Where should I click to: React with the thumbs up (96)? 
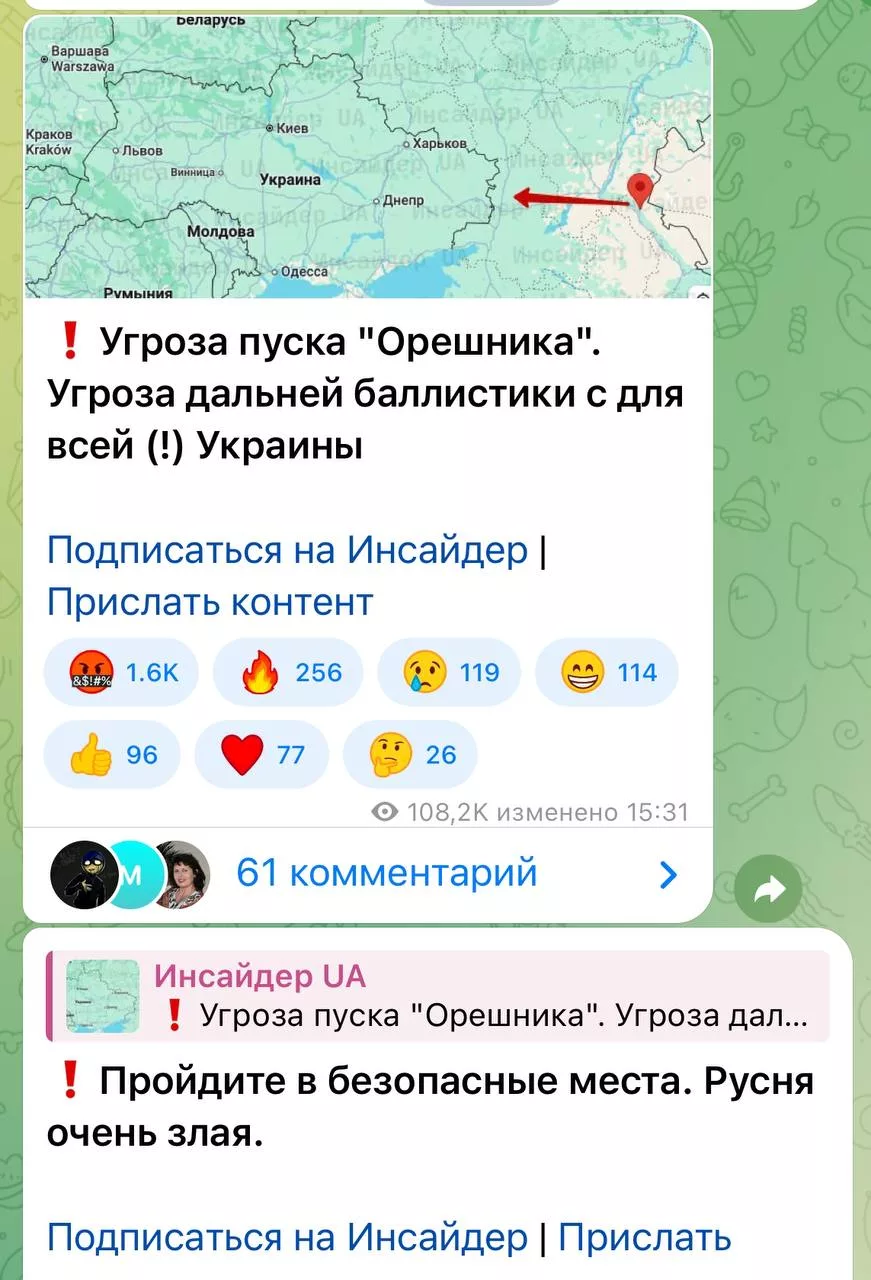(113, 755)
